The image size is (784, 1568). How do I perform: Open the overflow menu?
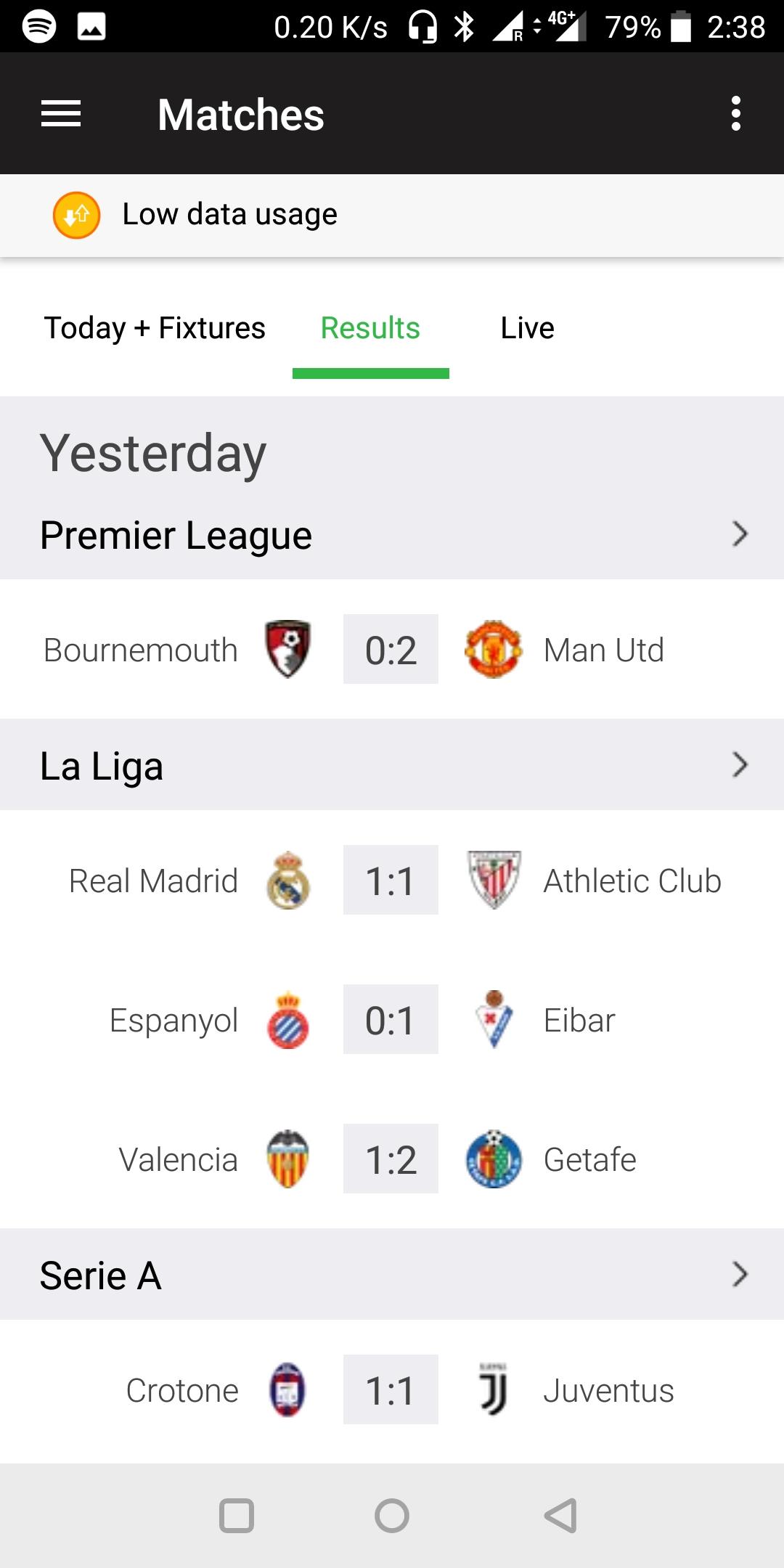tap(735, 114)
